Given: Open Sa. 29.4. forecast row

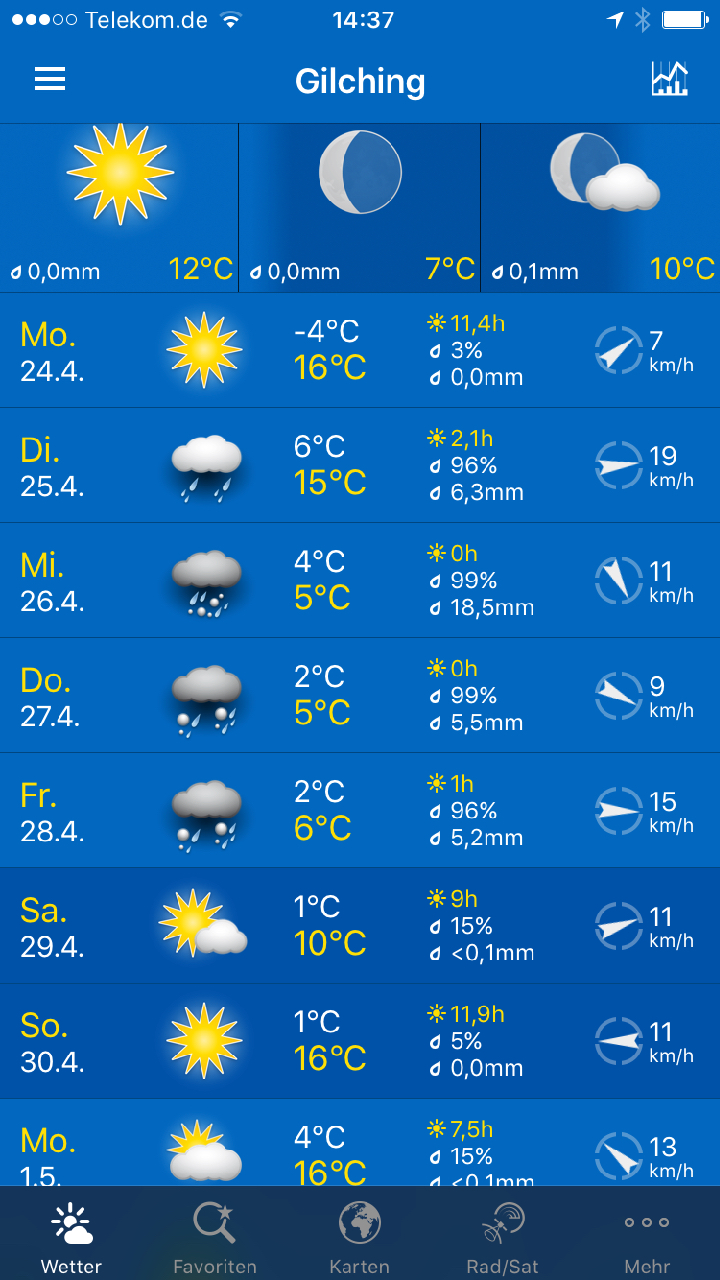Looking at the screenshot, I should click(x=360, y=925).
